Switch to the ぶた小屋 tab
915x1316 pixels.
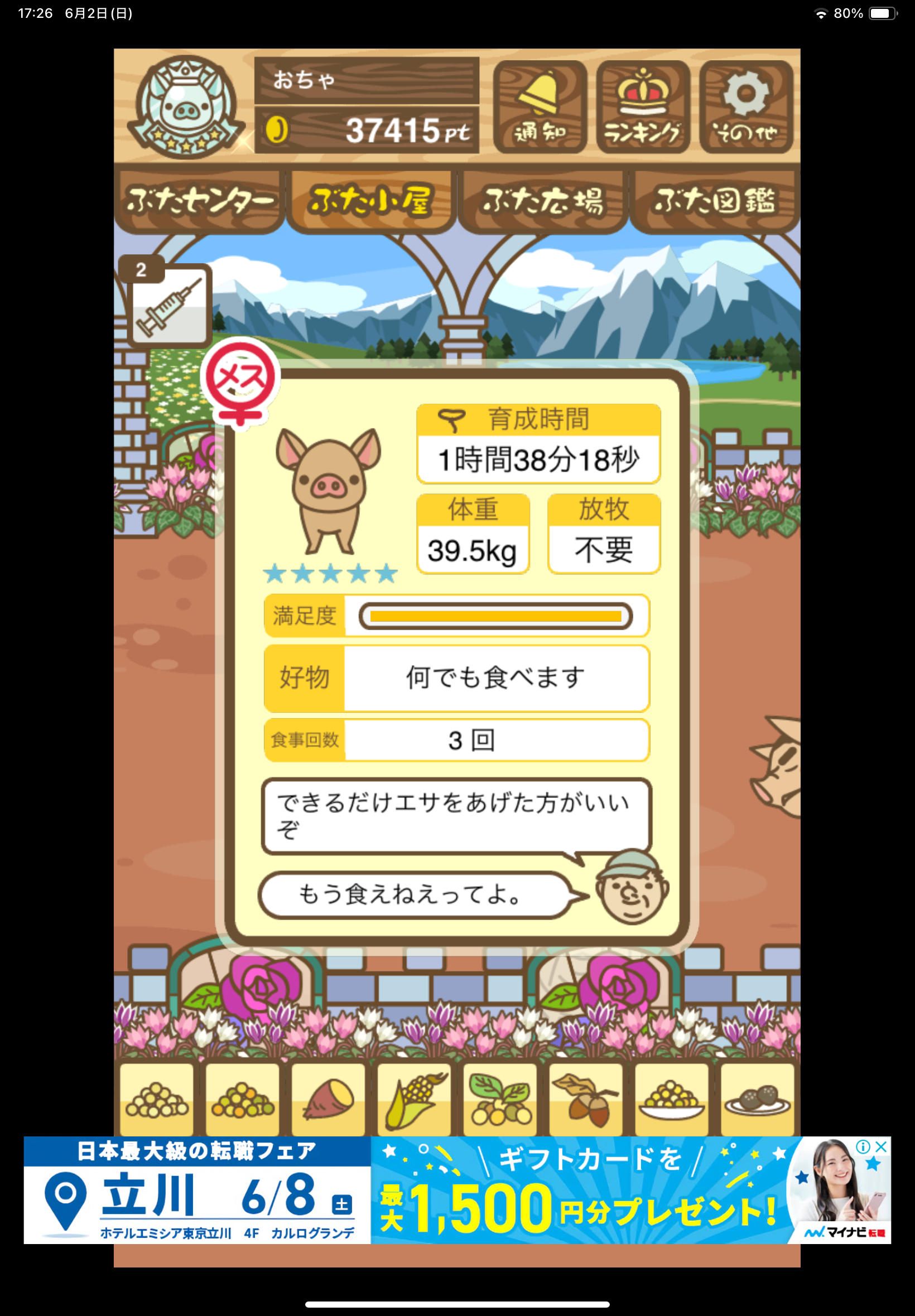[x=370, y=201]
